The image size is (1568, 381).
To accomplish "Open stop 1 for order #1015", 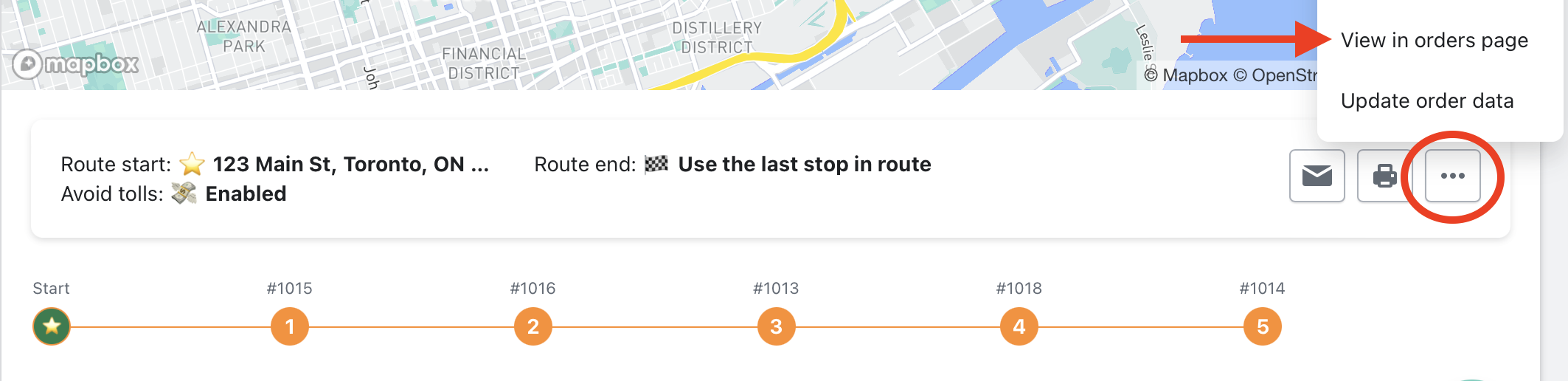I will click(290, 326).
